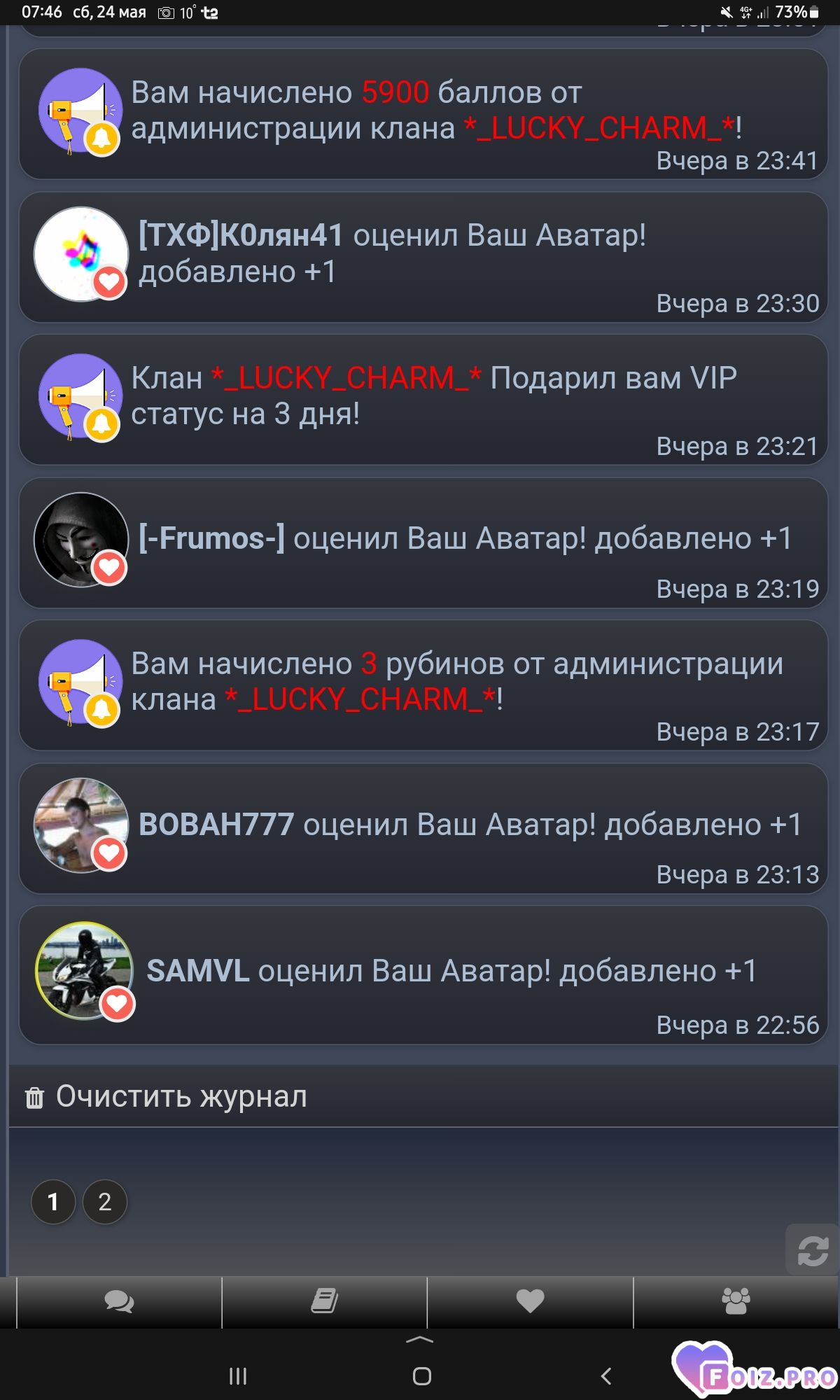The width and height of the screenshot is (840, 1400).
Task: Refresh the journal with the reload icon
Action: tap(812, 1250)
